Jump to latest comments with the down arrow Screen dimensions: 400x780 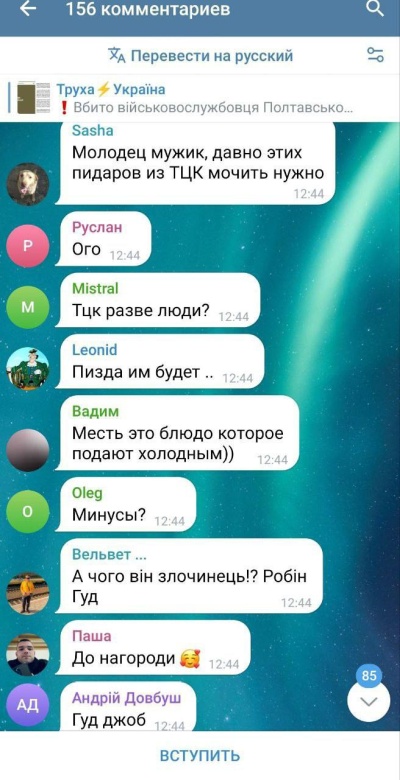pos(369,700)
